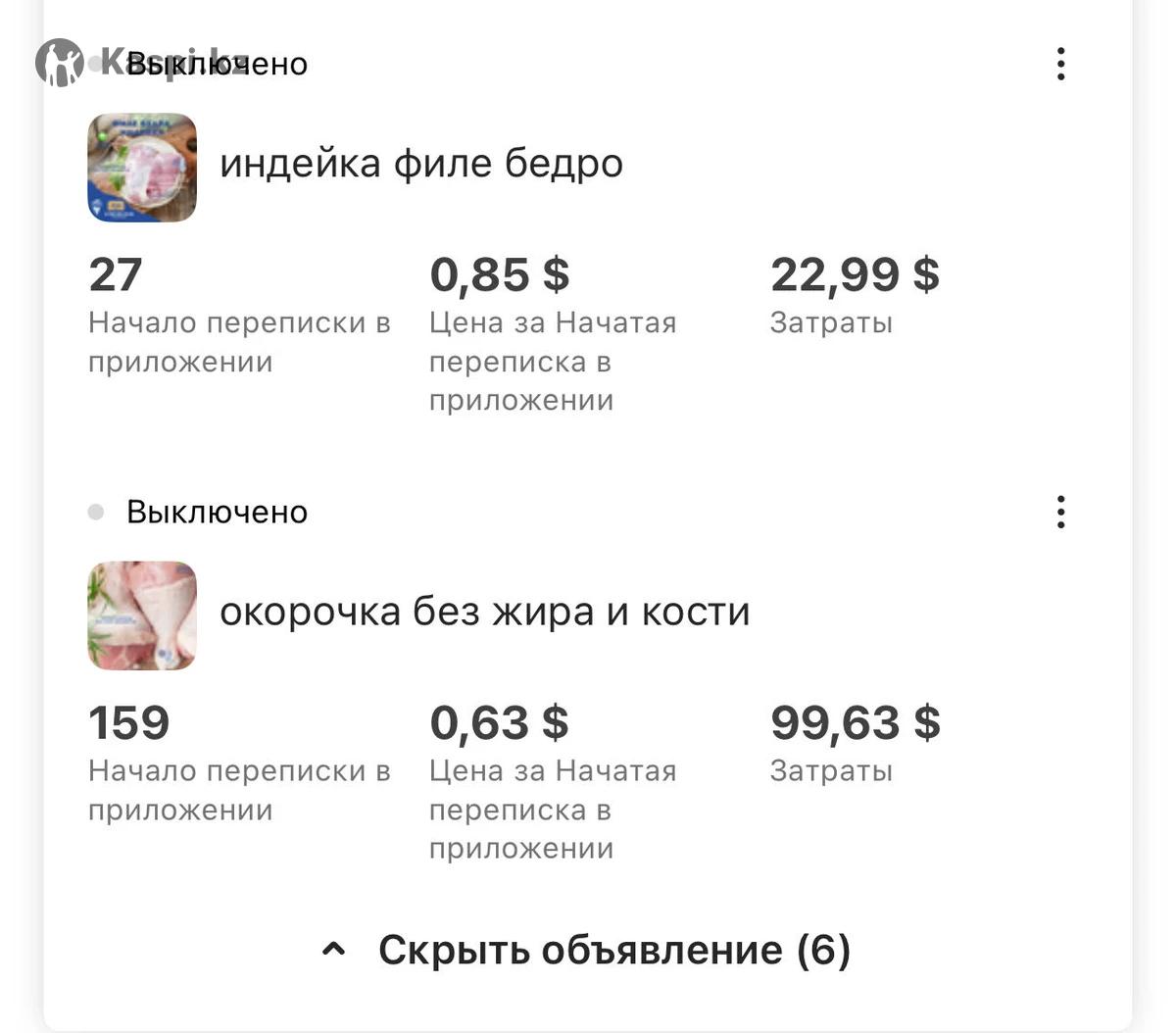
Task: Open overflow menu for индейка филе бедро
Action: click(1060, 64)
